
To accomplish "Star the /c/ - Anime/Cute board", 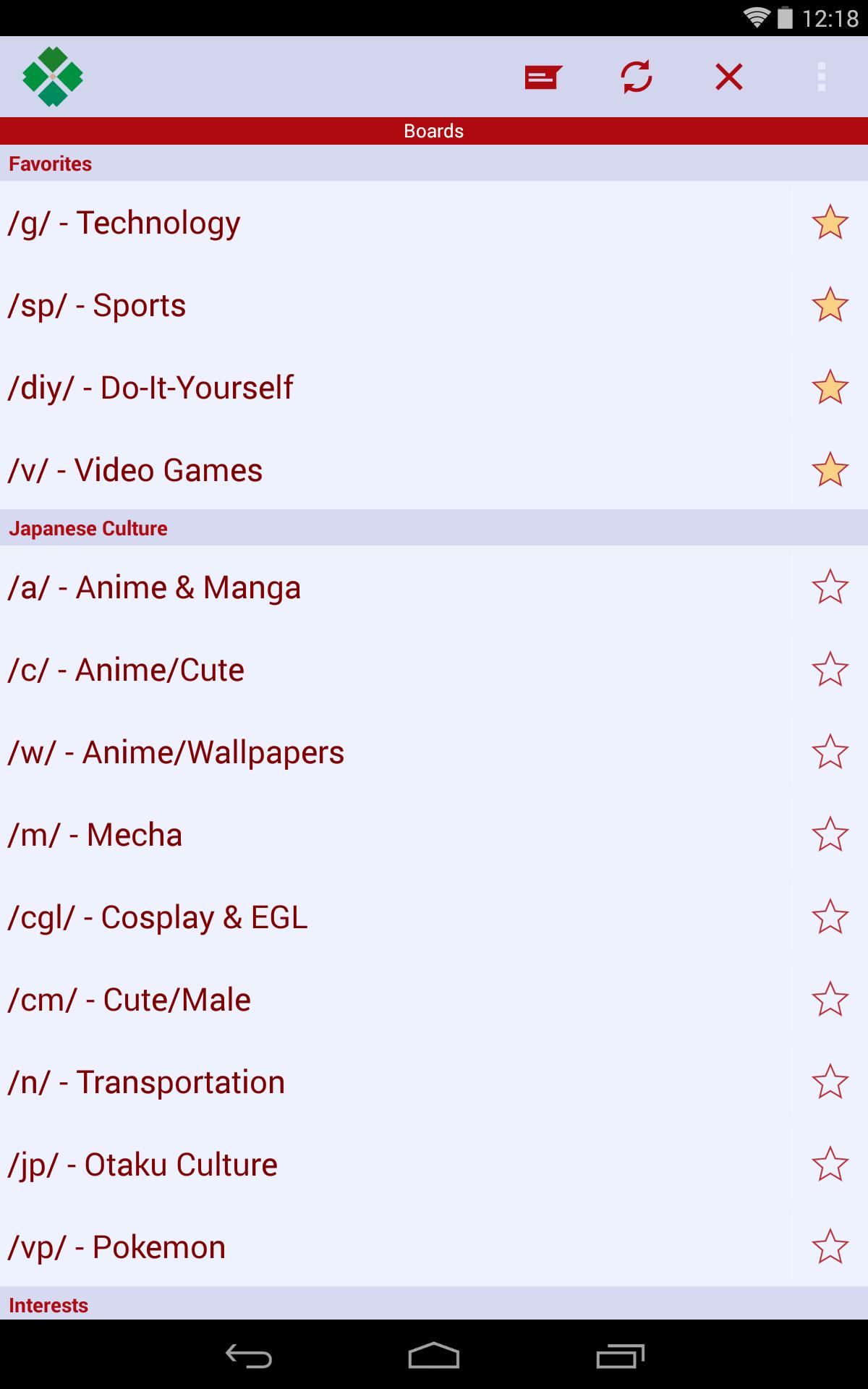I will (830, 669).
